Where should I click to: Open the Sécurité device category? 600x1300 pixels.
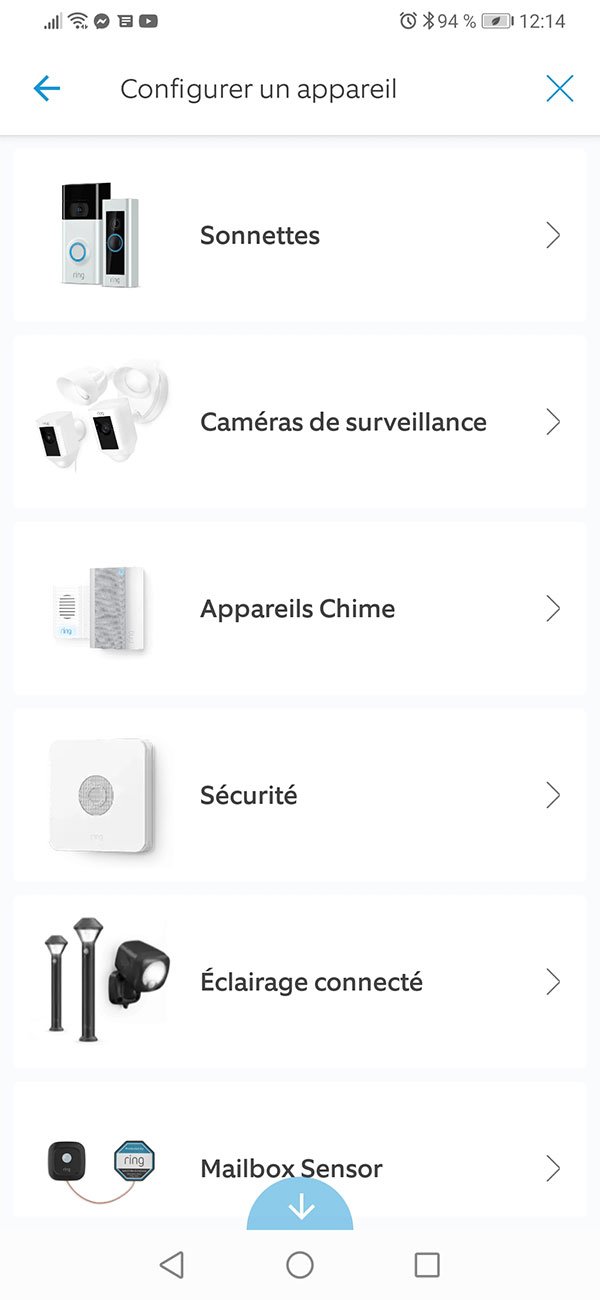[299, 795]
